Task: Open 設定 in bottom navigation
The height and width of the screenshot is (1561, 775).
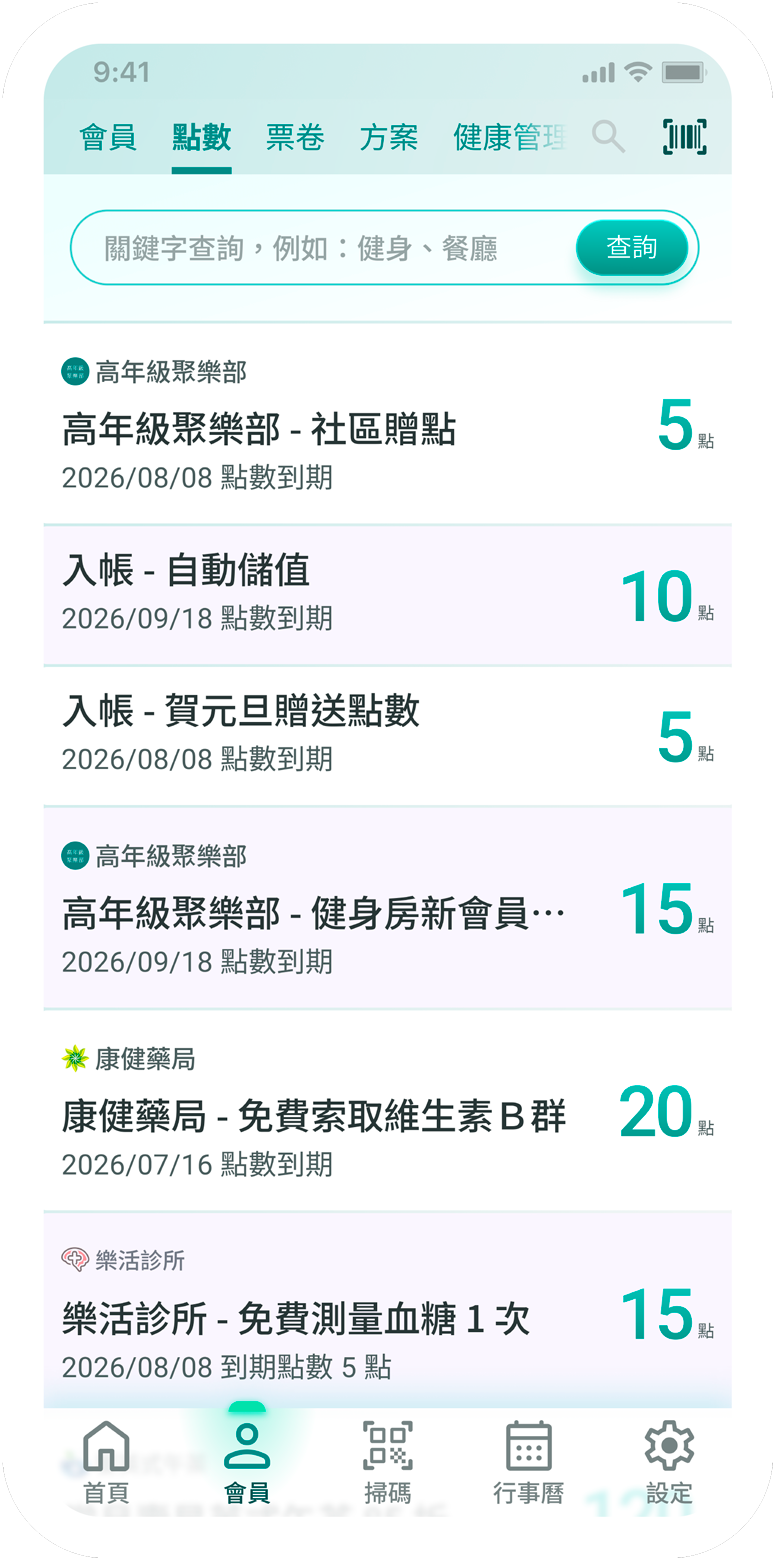Action: [x=669, y=1462]
